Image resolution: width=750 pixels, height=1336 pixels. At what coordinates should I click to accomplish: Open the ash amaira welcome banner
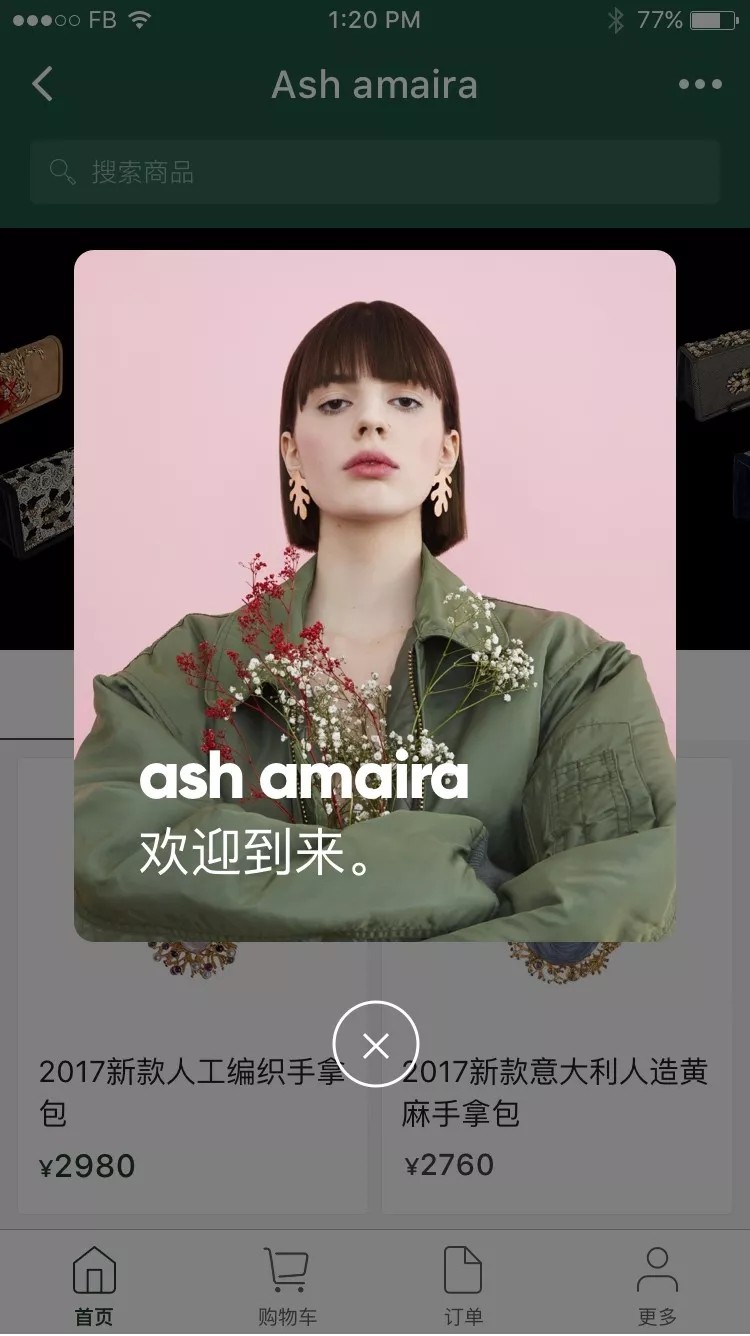375,595
